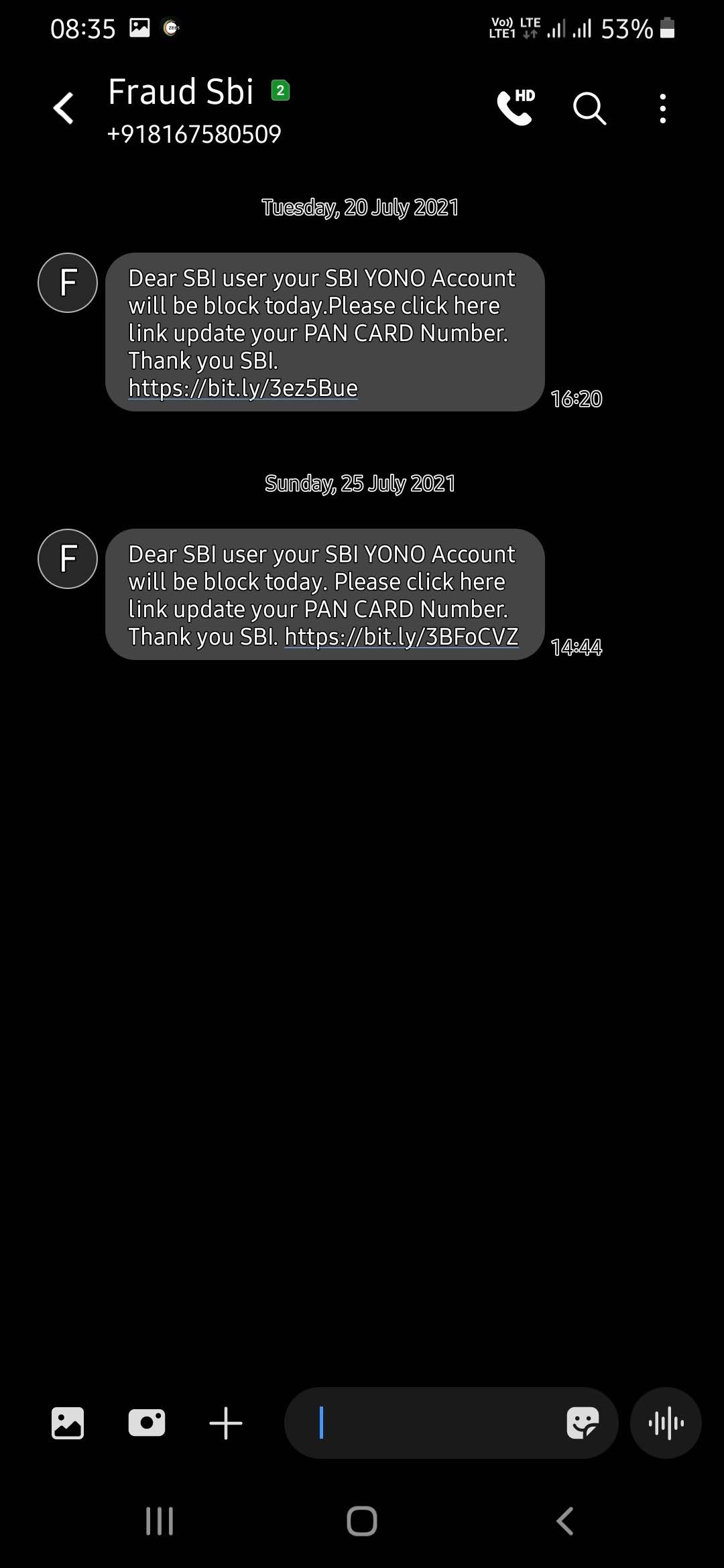Open the three-dot overflow menu
724x1568 pixels.
(662, 108)
